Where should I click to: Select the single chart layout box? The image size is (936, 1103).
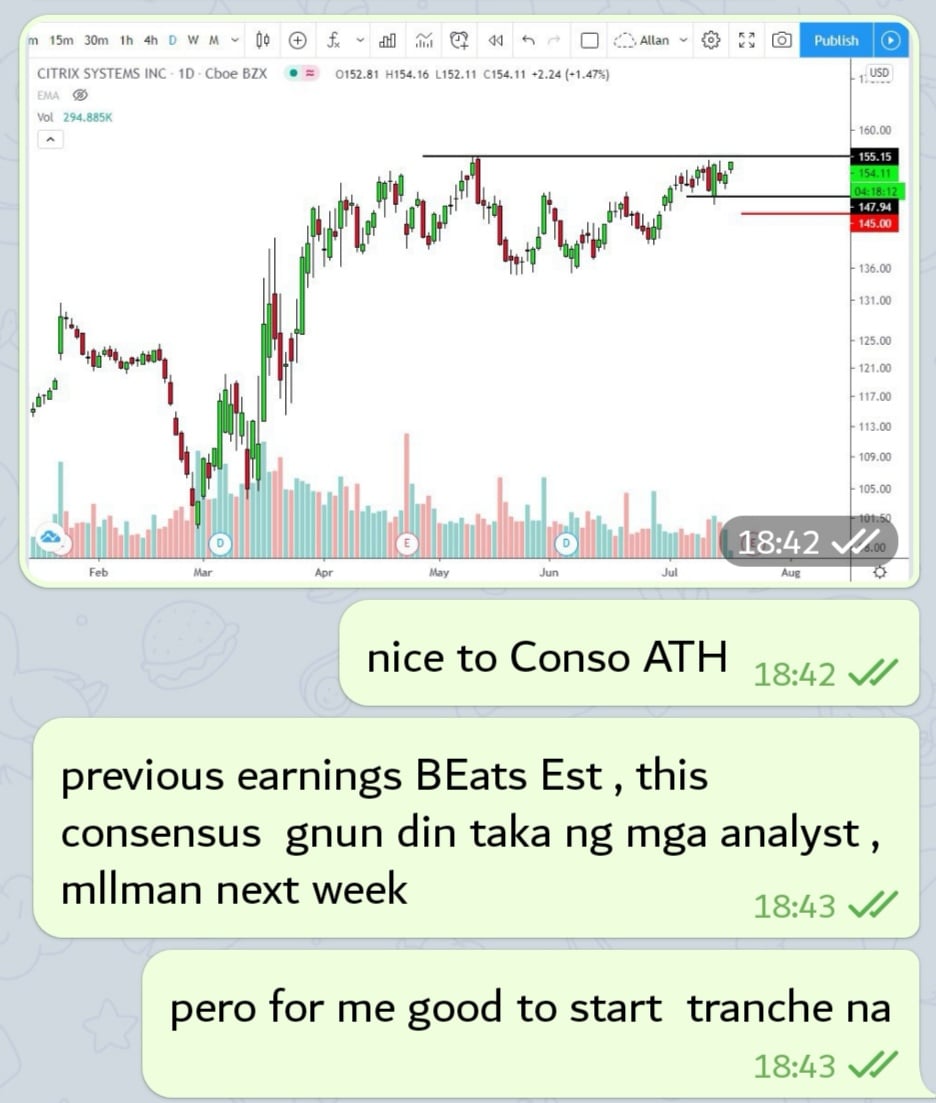(x=589, y=41)
